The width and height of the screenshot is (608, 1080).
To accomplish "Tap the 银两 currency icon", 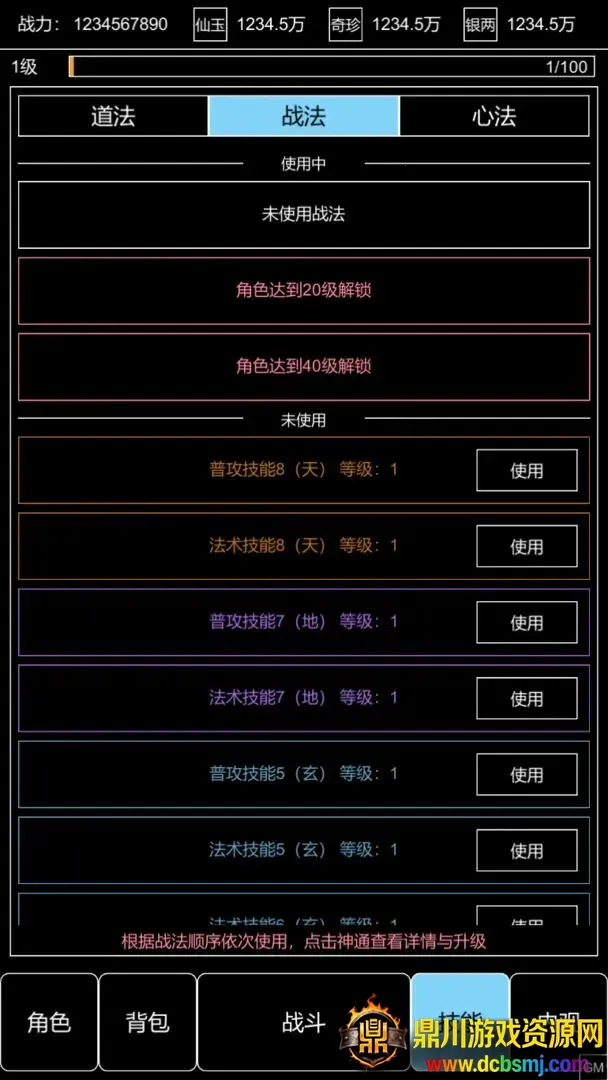I will click(481, 25).
